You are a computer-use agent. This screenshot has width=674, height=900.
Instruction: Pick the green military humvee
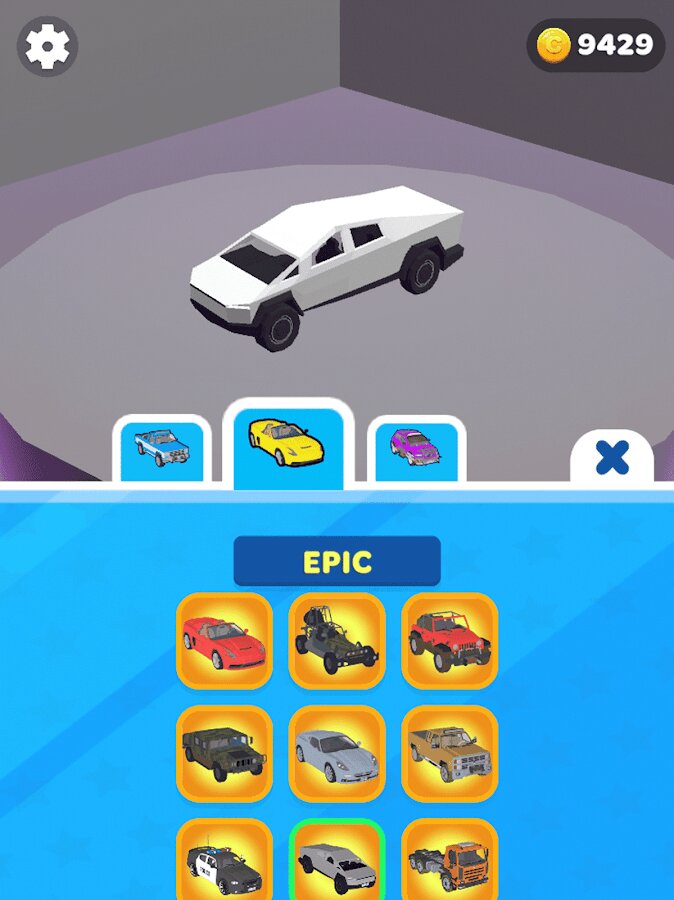224,753
